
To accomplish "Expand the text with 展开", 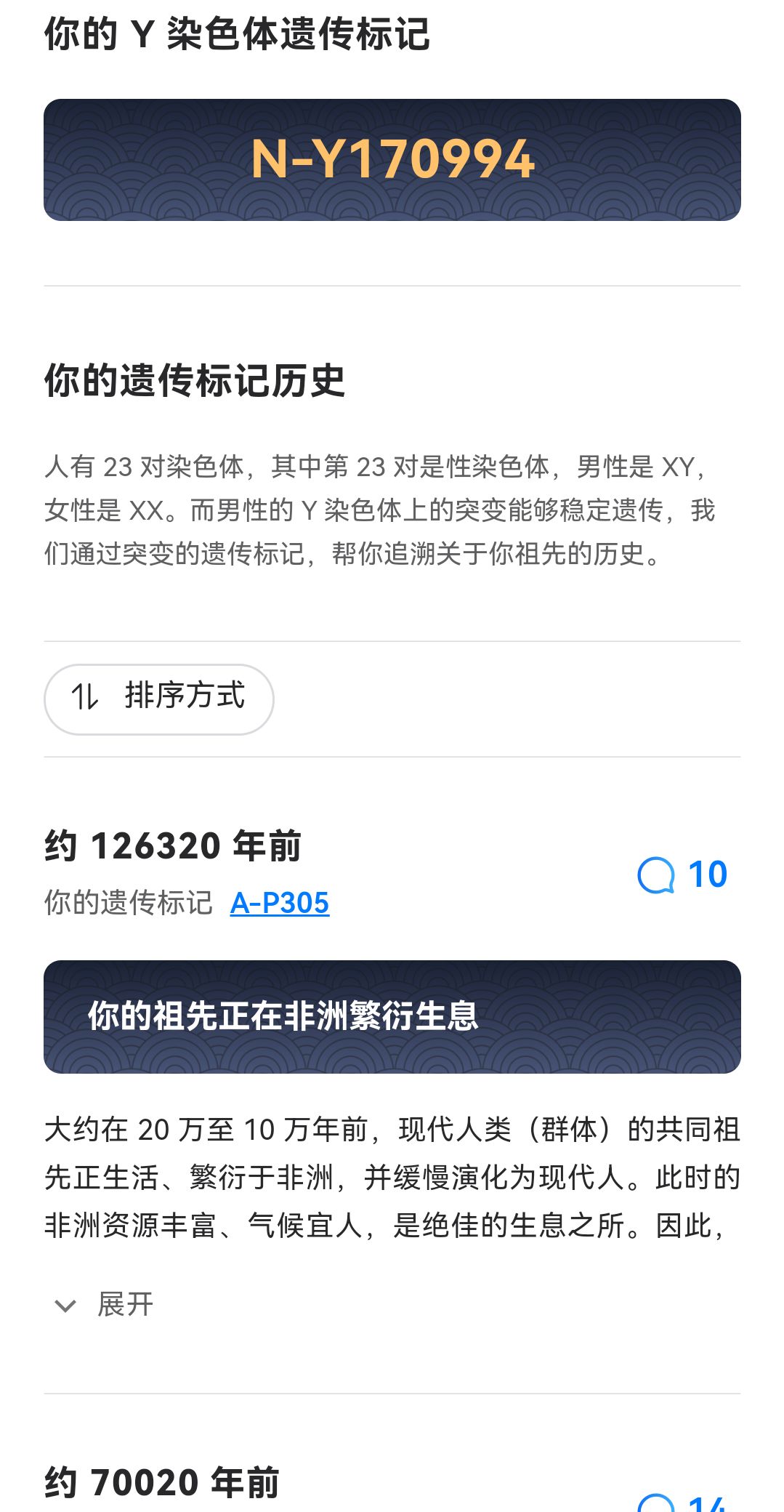I will coord(104,1305).
